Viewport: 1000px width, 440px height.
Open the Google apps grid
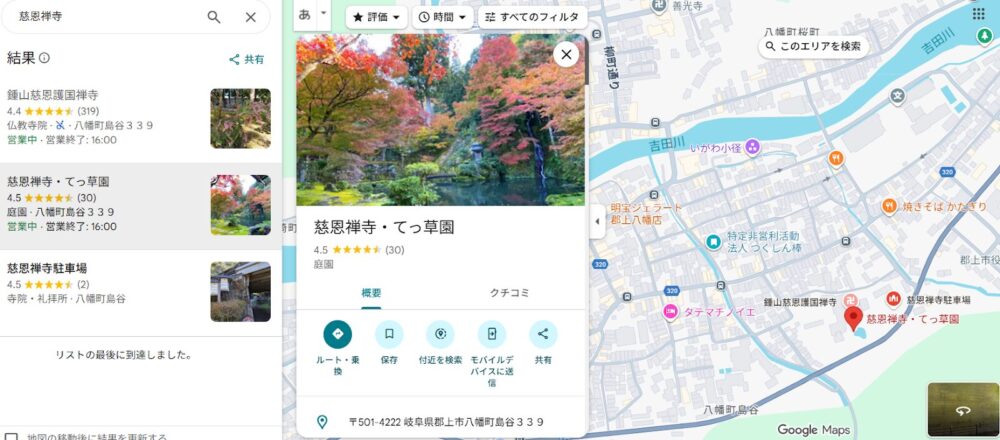click(978, 13)
